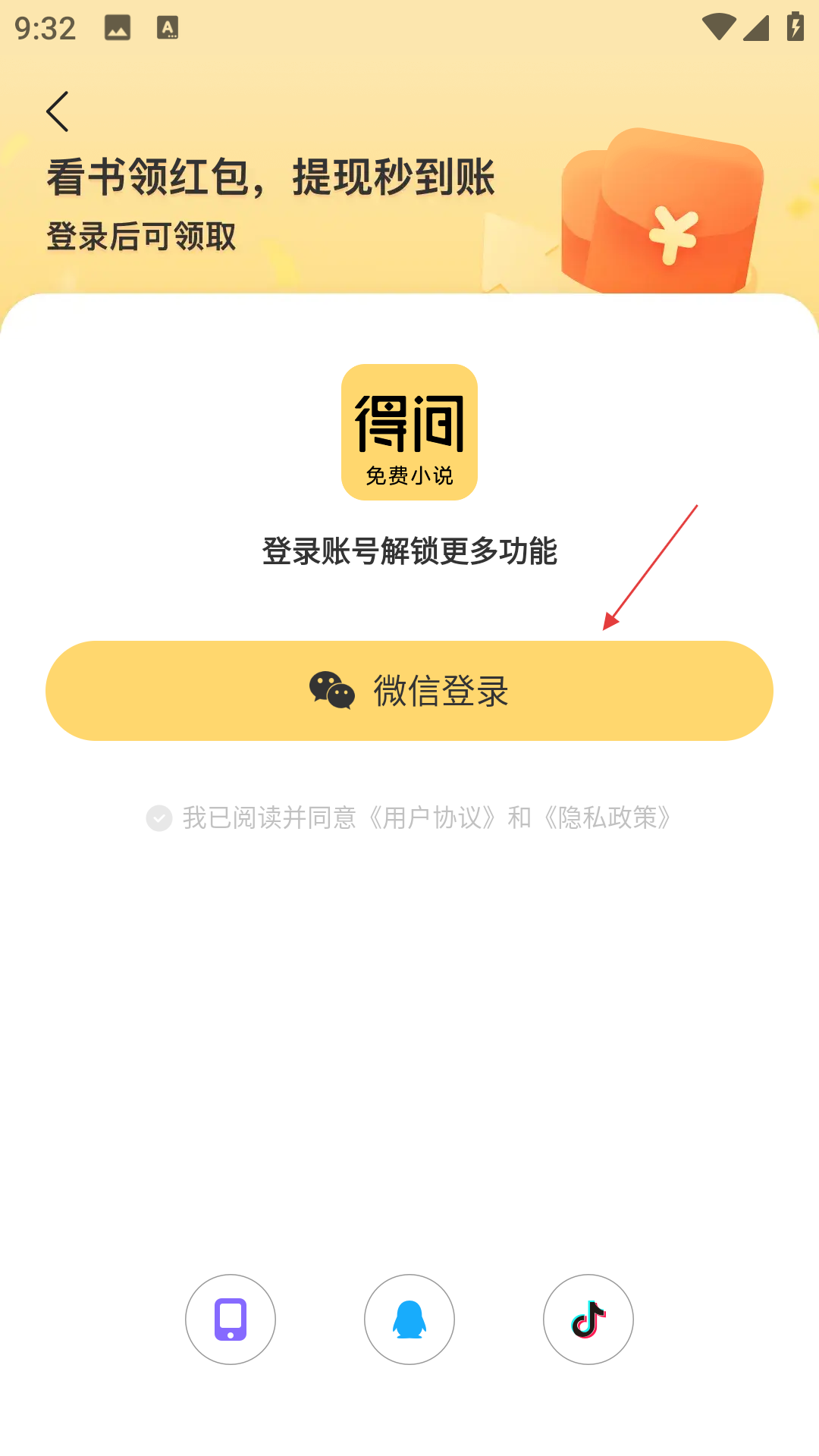Go back using the top-left arrow
The height and width of the screenshot is (1456, 819).
tap(58, 111)
